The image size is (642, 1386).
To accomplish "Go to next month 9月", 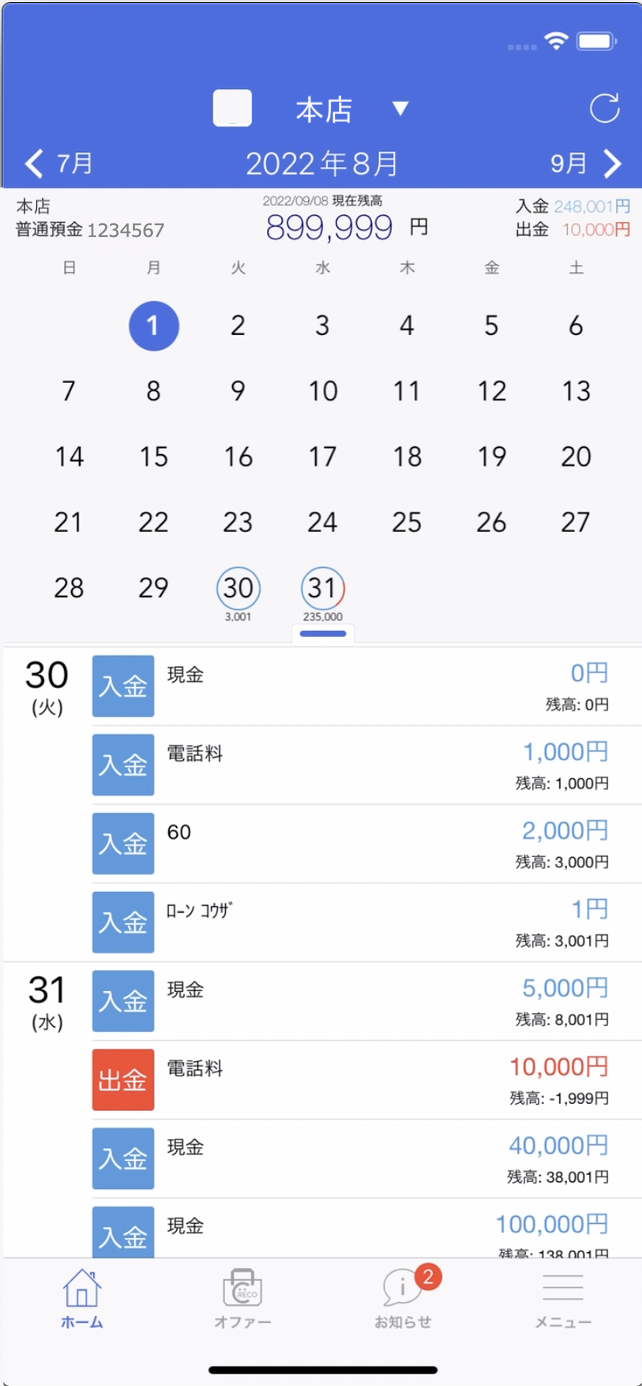I will (x=587, y=163).
